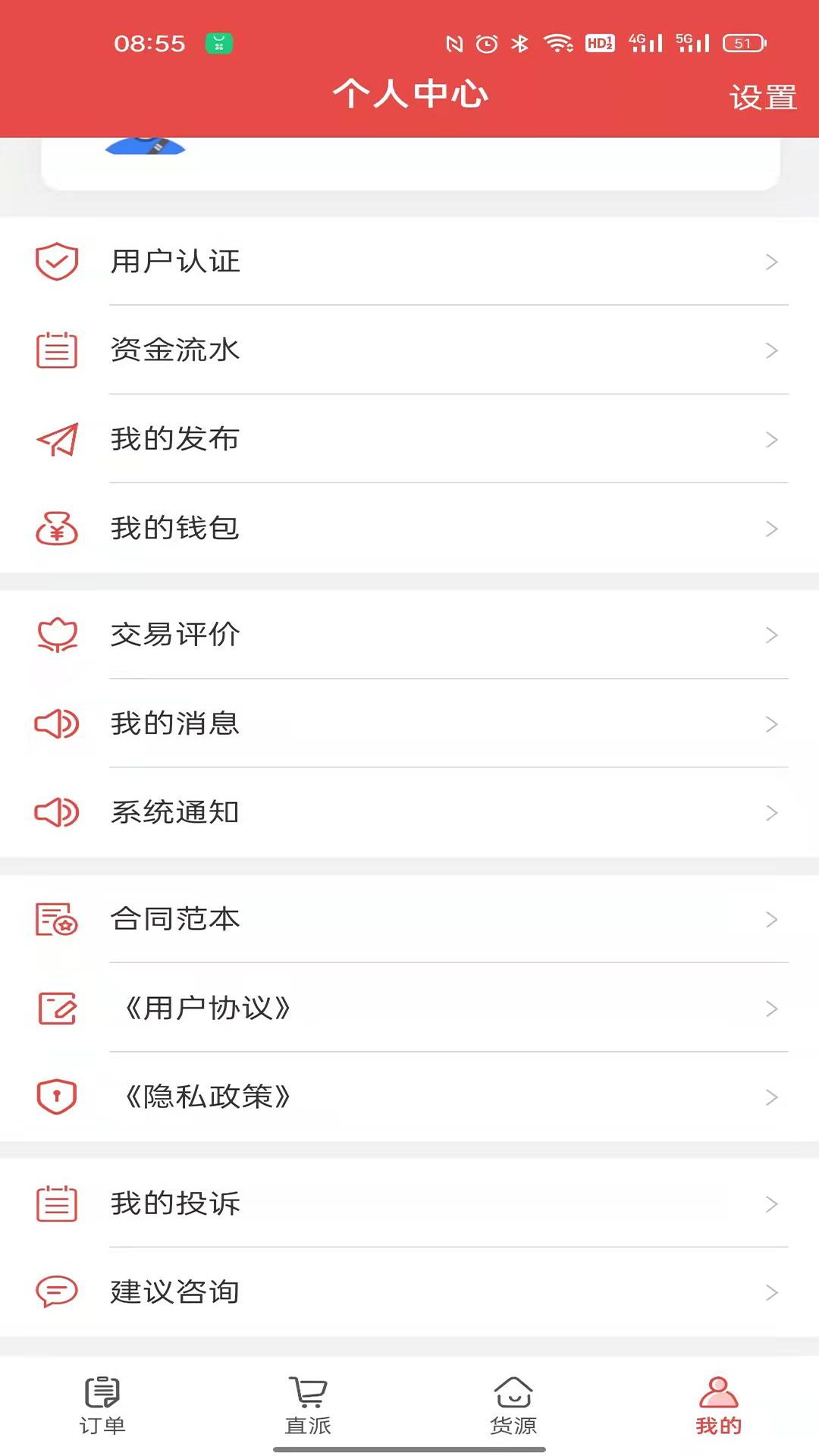Switch to the 货源 tab

(513, 1405)
